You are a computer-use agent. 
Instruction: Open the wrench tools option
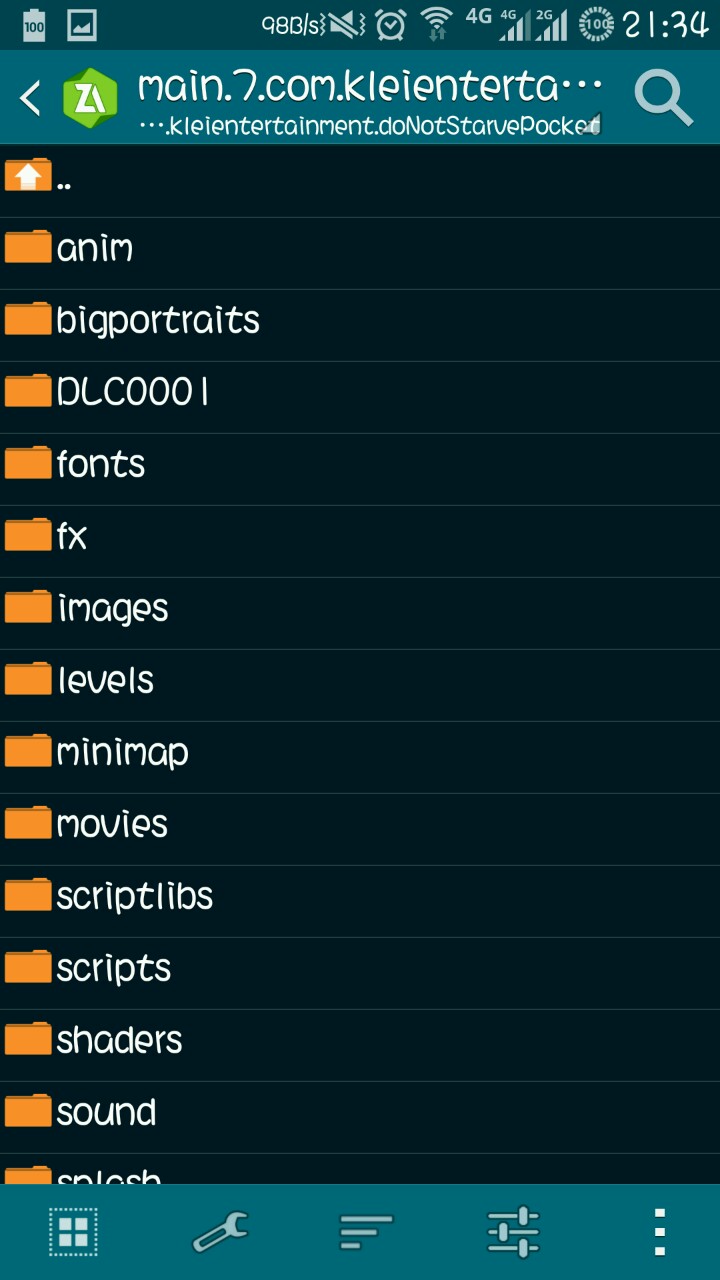pos(220,1232)
